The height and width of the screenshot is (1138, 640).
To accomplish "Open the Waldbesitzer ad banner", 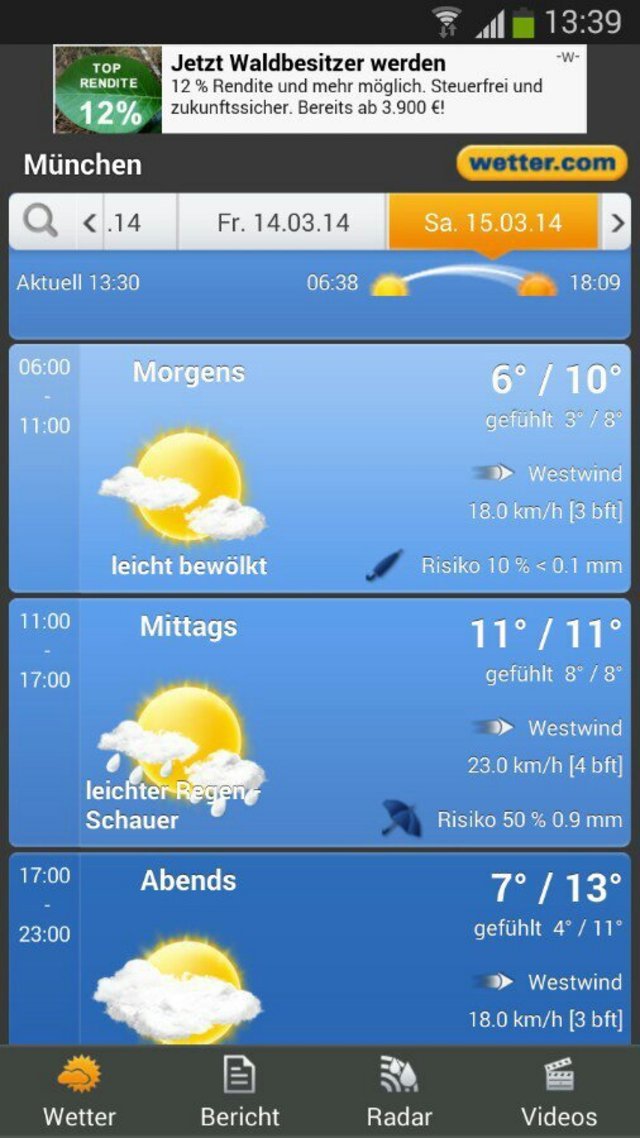I will click(x=320, y=89).
